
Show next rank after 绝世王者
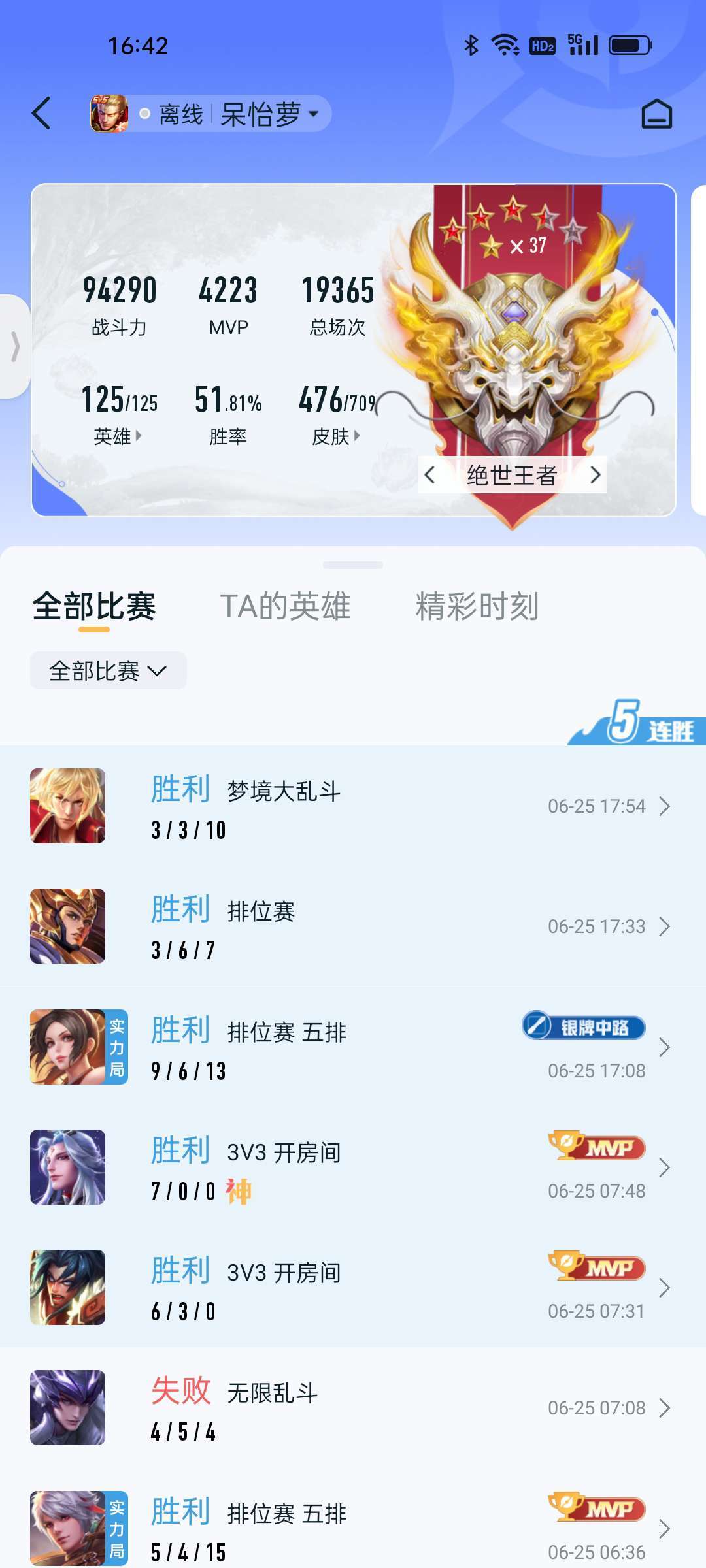(x=594, y=475)
